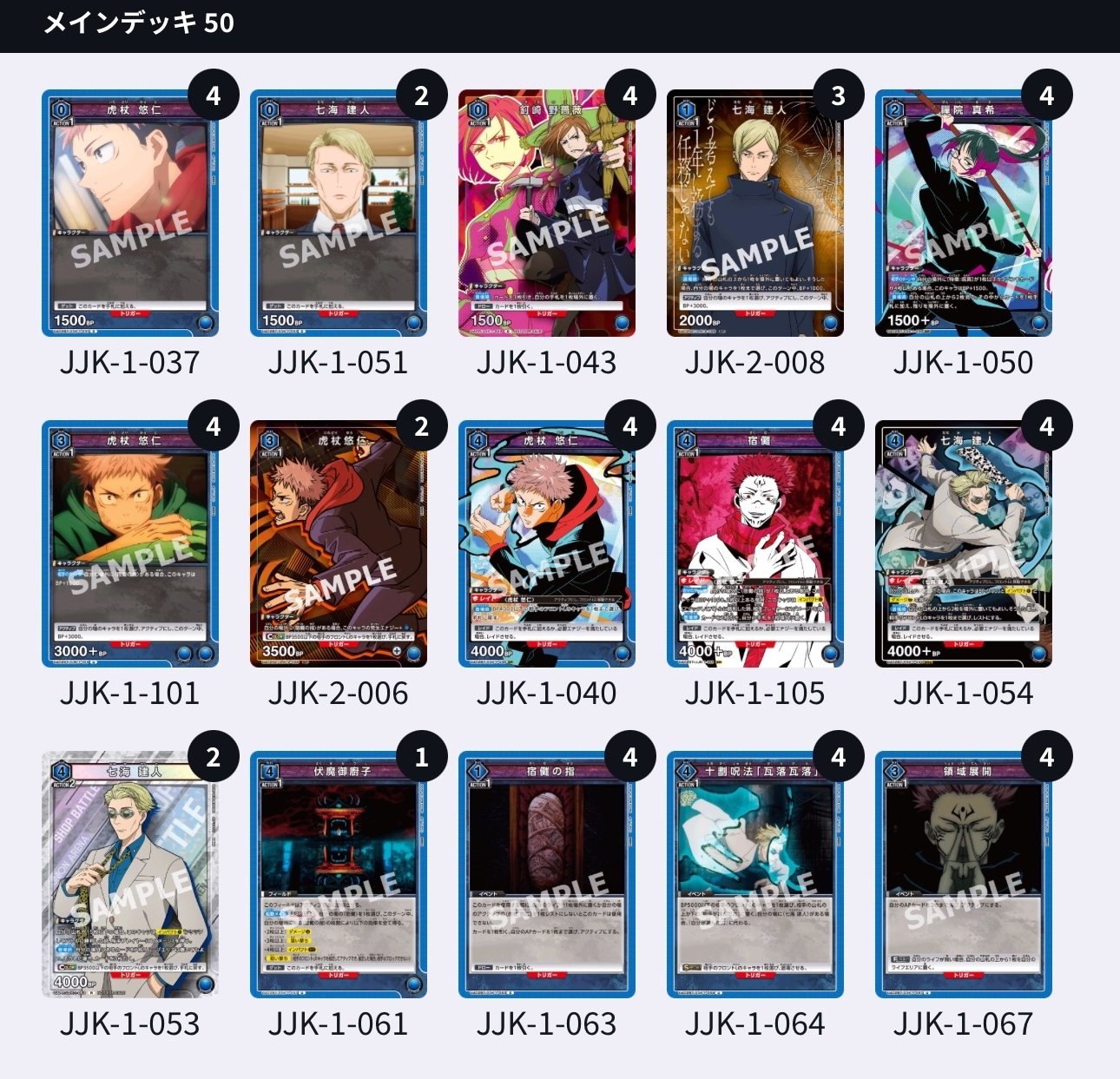This screenshot has height=1079, width=1120.
Task: Select field card JJK-1-061
Action: (x=339, y=875)
